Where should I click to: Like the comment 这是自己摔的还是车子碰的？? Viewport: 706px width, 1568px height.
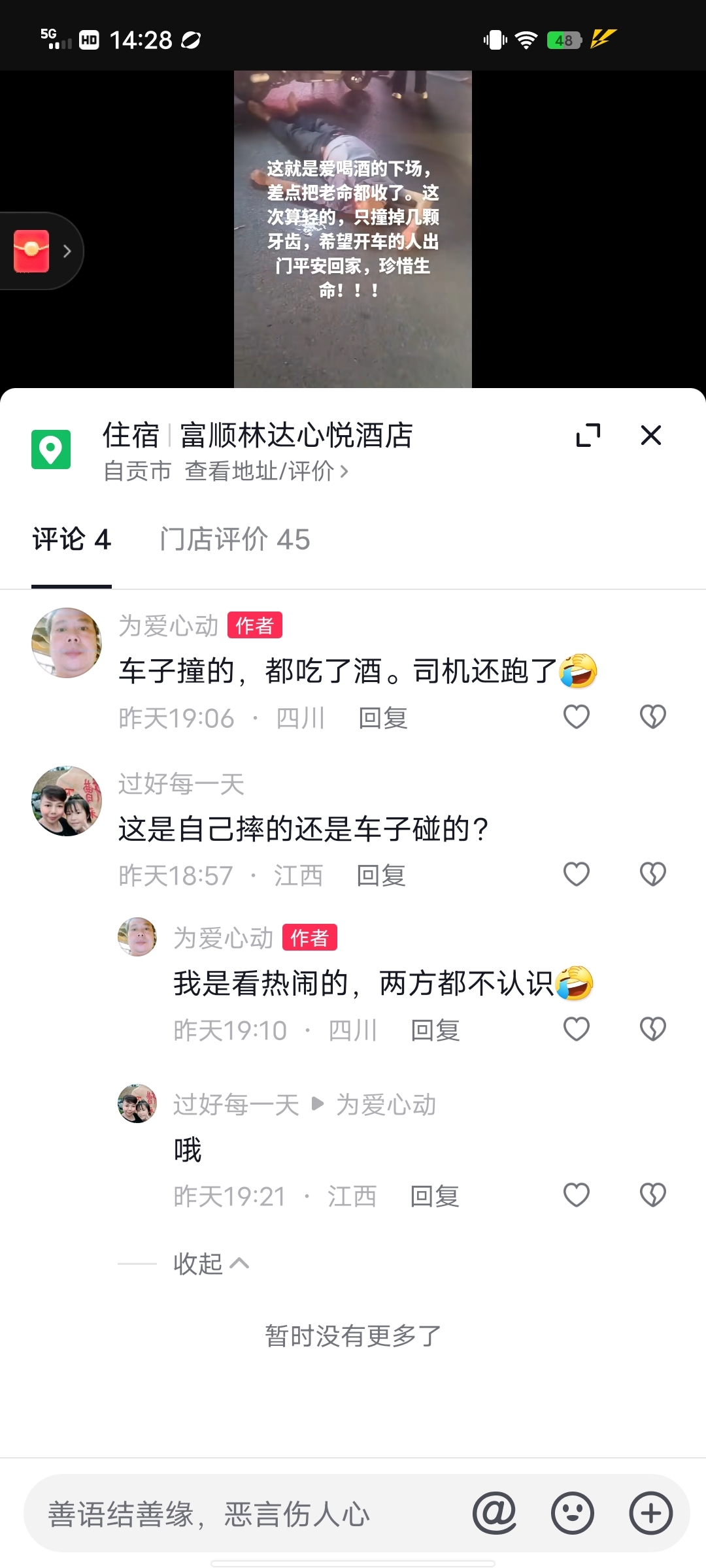pos(577,874)
